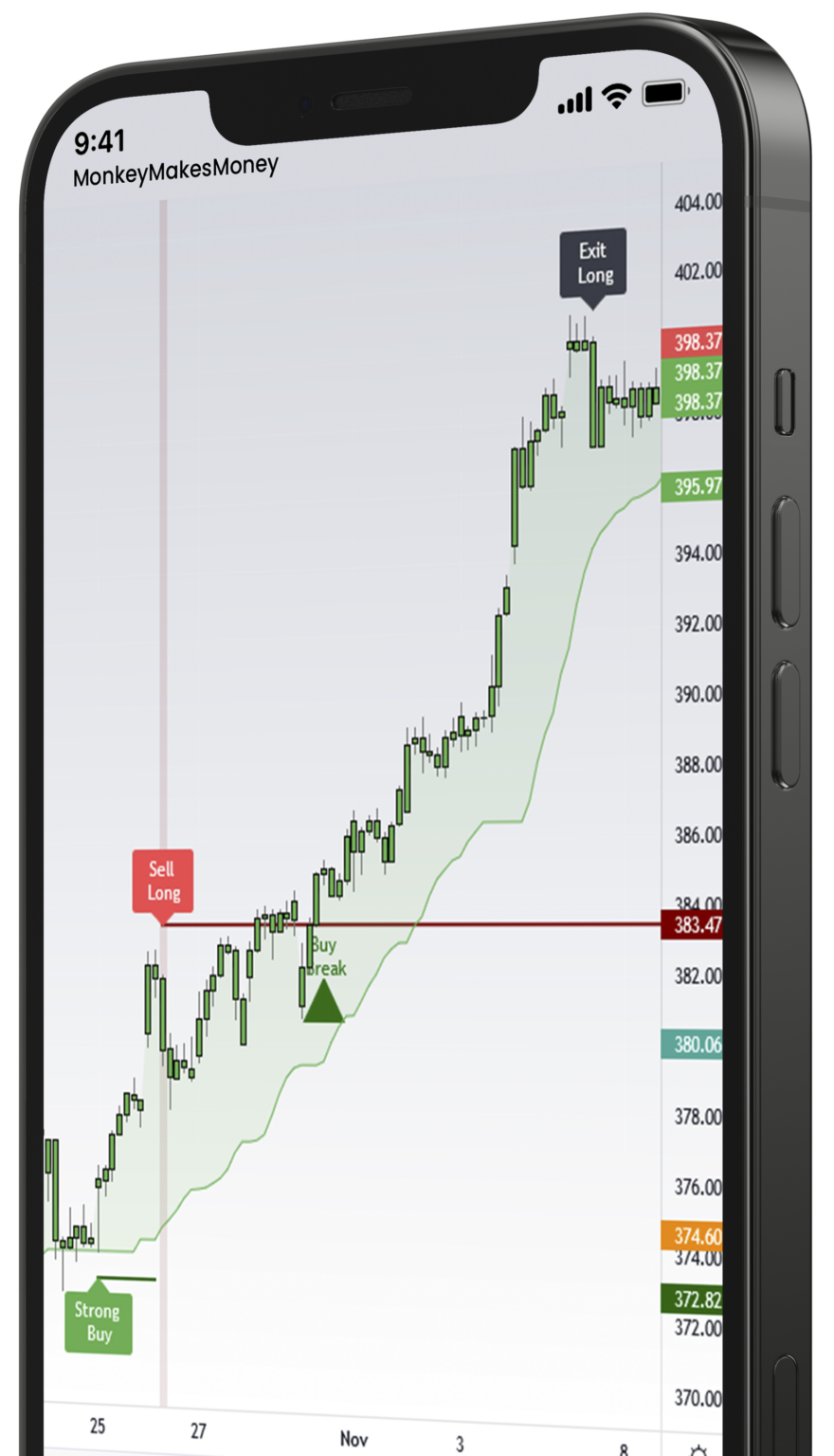Toggle the orange 374.60 support level label

pos(695,1237)
